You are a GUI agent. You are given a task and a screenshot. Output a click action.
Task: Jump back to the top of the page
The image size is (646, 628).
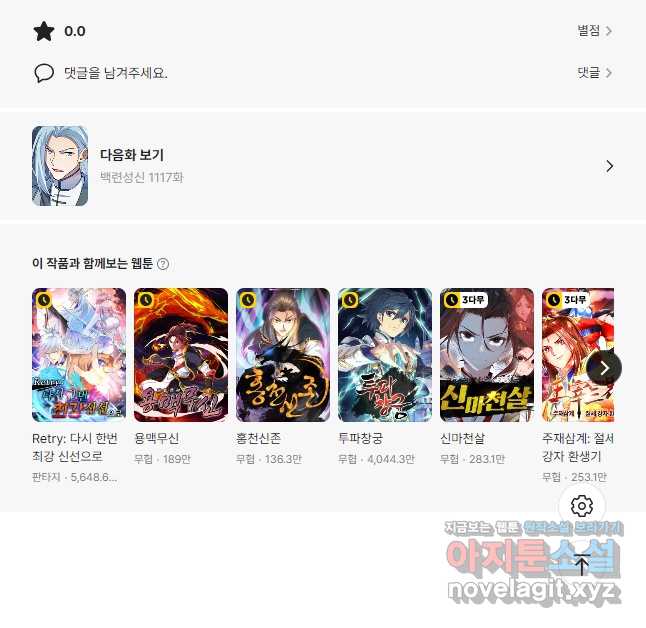582,563
